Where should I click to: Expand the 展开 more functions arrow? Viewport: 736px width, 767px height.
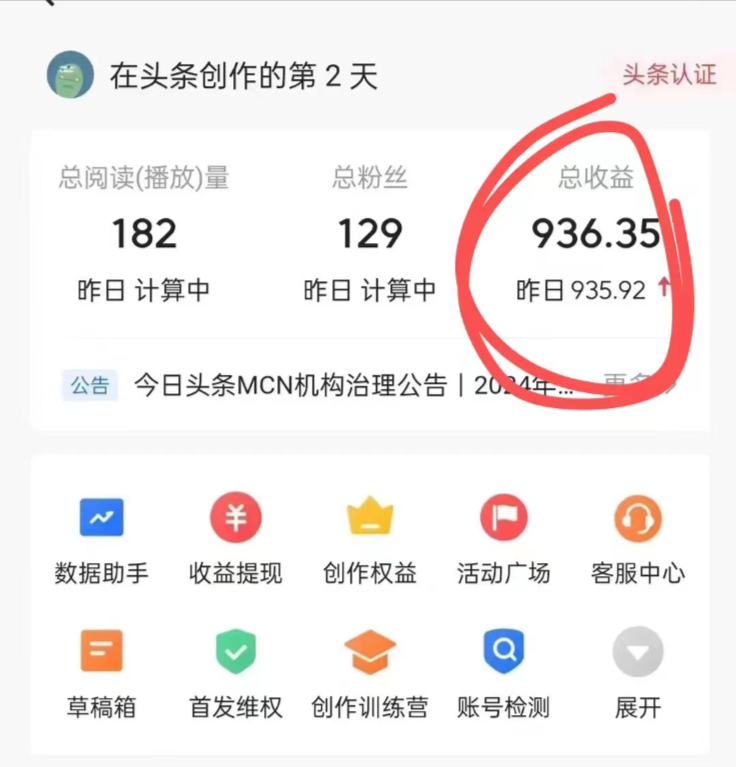(x=638, y=651)
